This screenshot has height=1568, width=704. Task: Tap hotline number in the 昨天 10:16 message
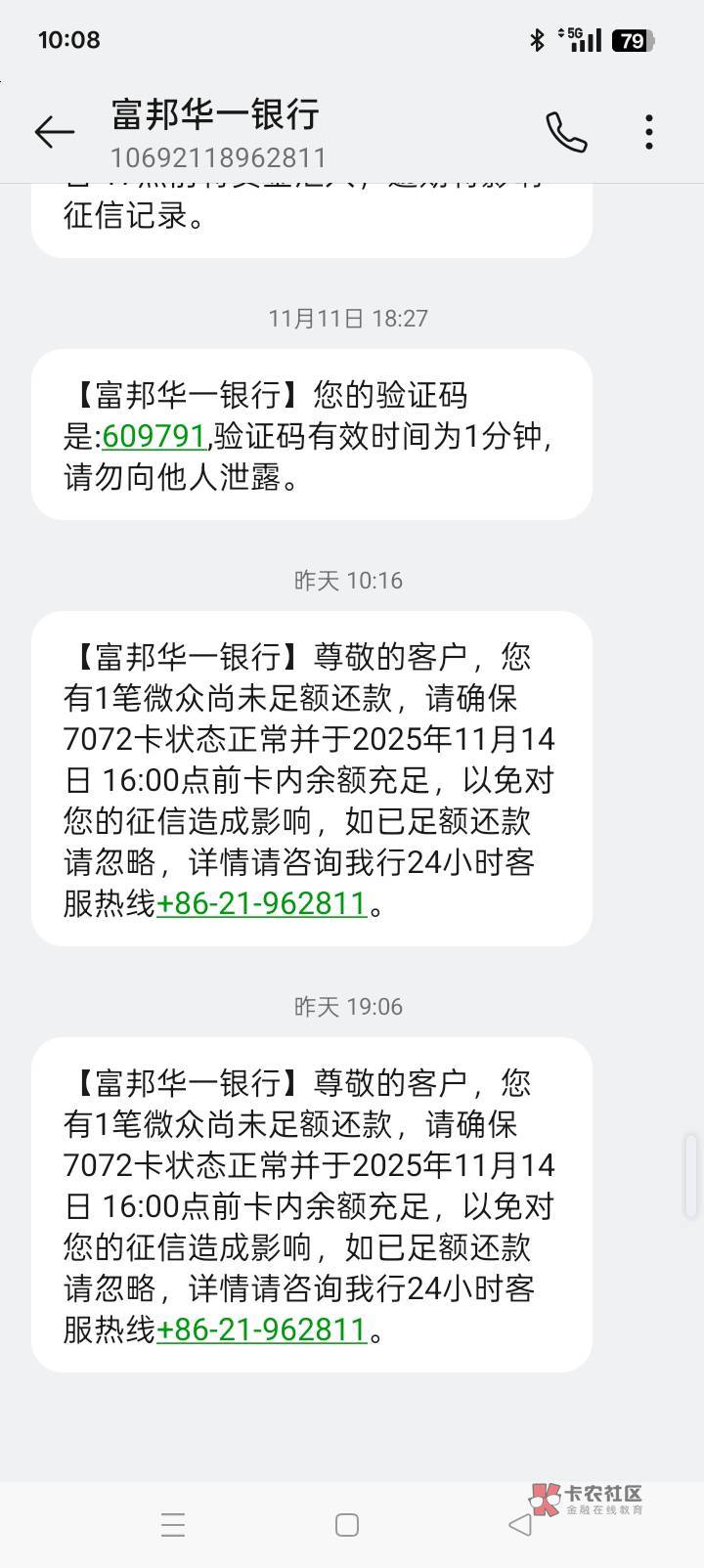[261, 903]
